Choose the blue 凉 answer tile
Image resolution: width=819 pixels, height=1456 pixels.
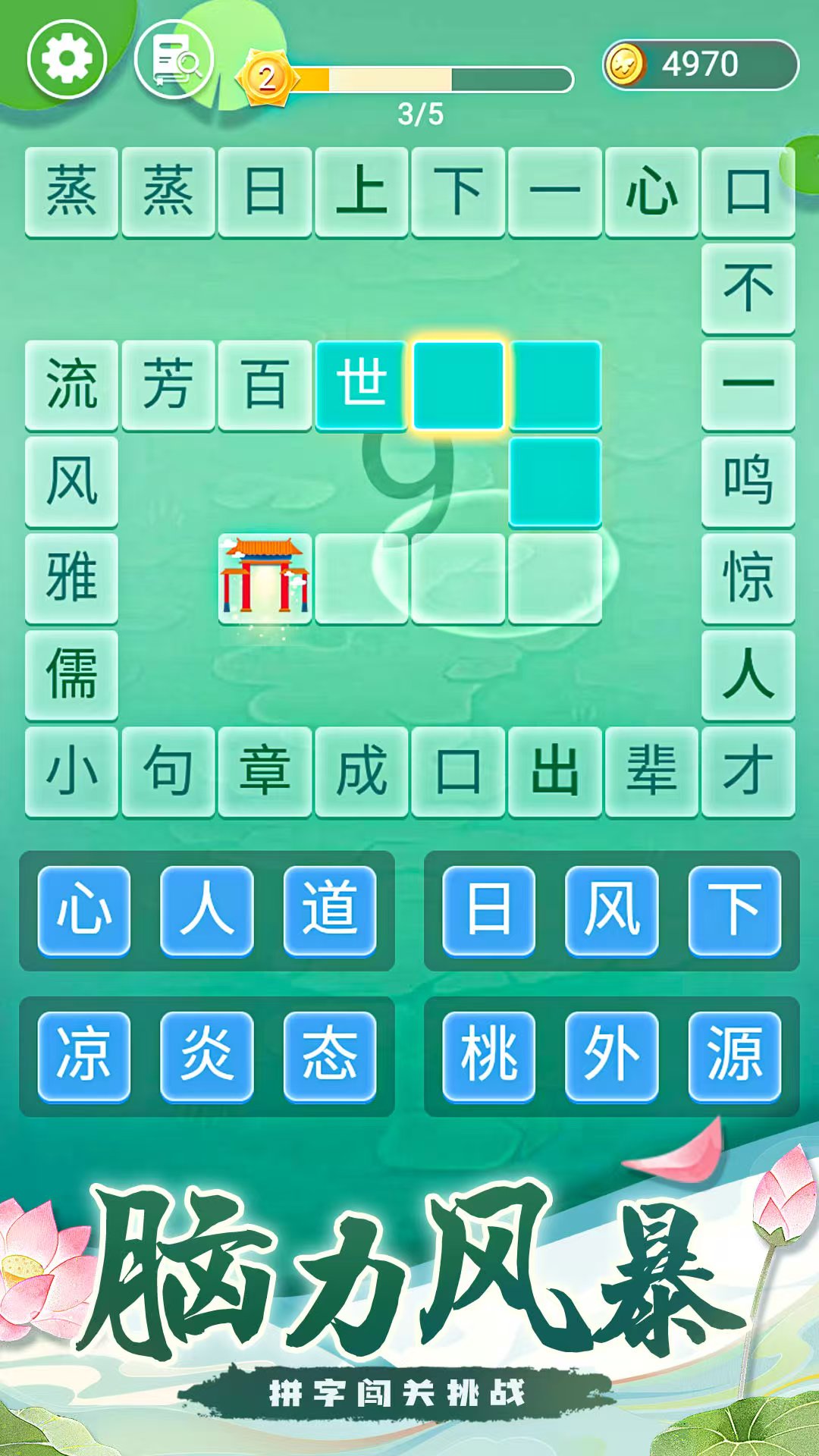(84, 1055)
